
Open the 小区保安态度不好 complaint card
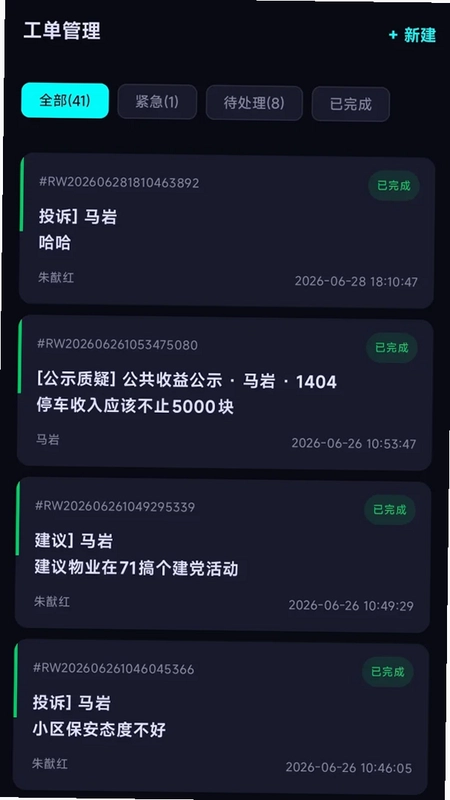click(x=221, y=717)
